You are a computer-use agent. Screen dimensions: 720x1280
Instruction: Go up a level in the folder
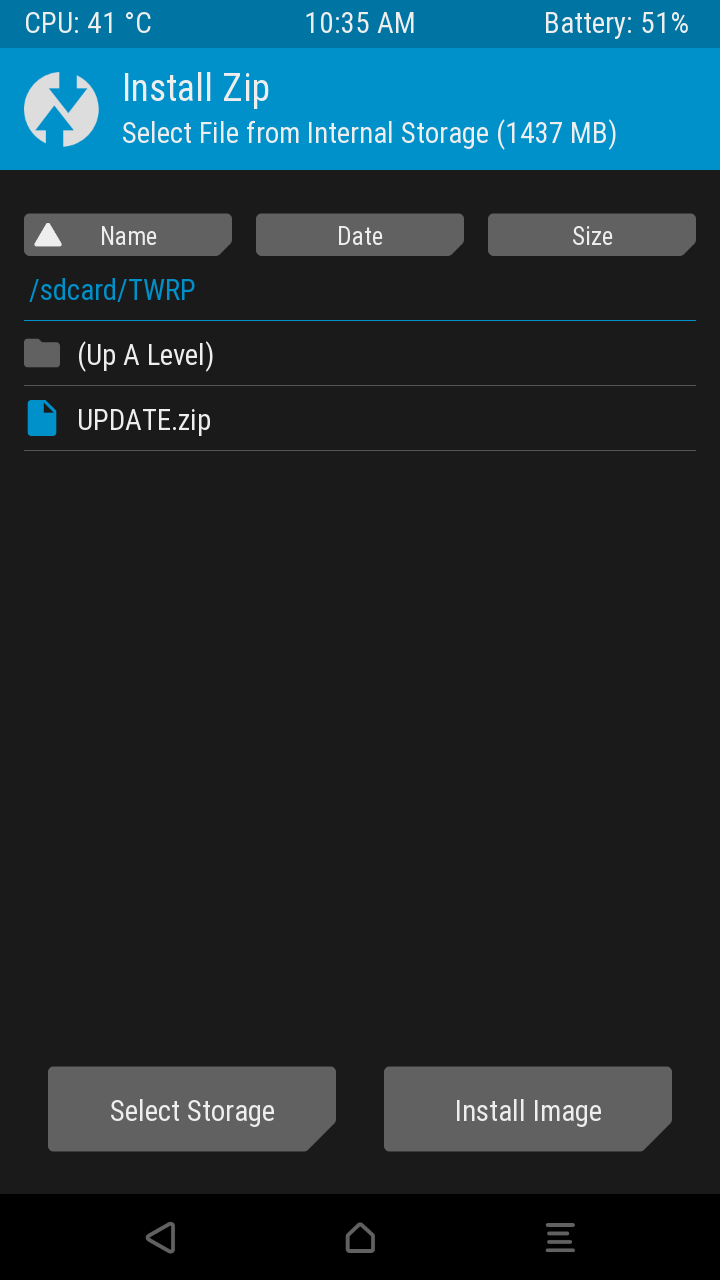pos(145,355)
